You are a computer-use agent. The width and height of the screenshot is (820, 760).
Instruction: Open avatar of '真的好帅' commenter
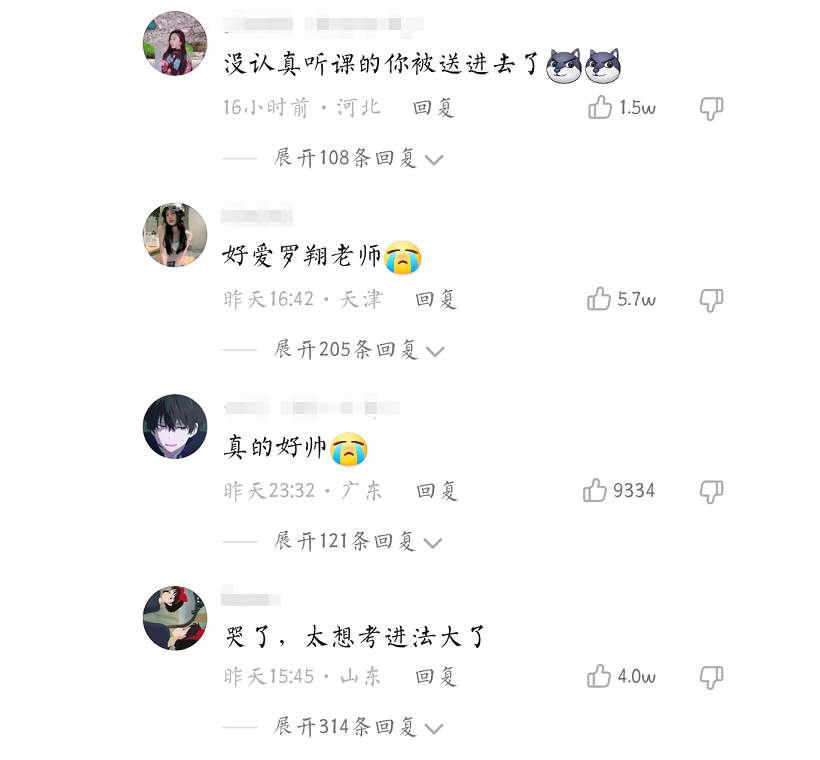coord(175,426)
